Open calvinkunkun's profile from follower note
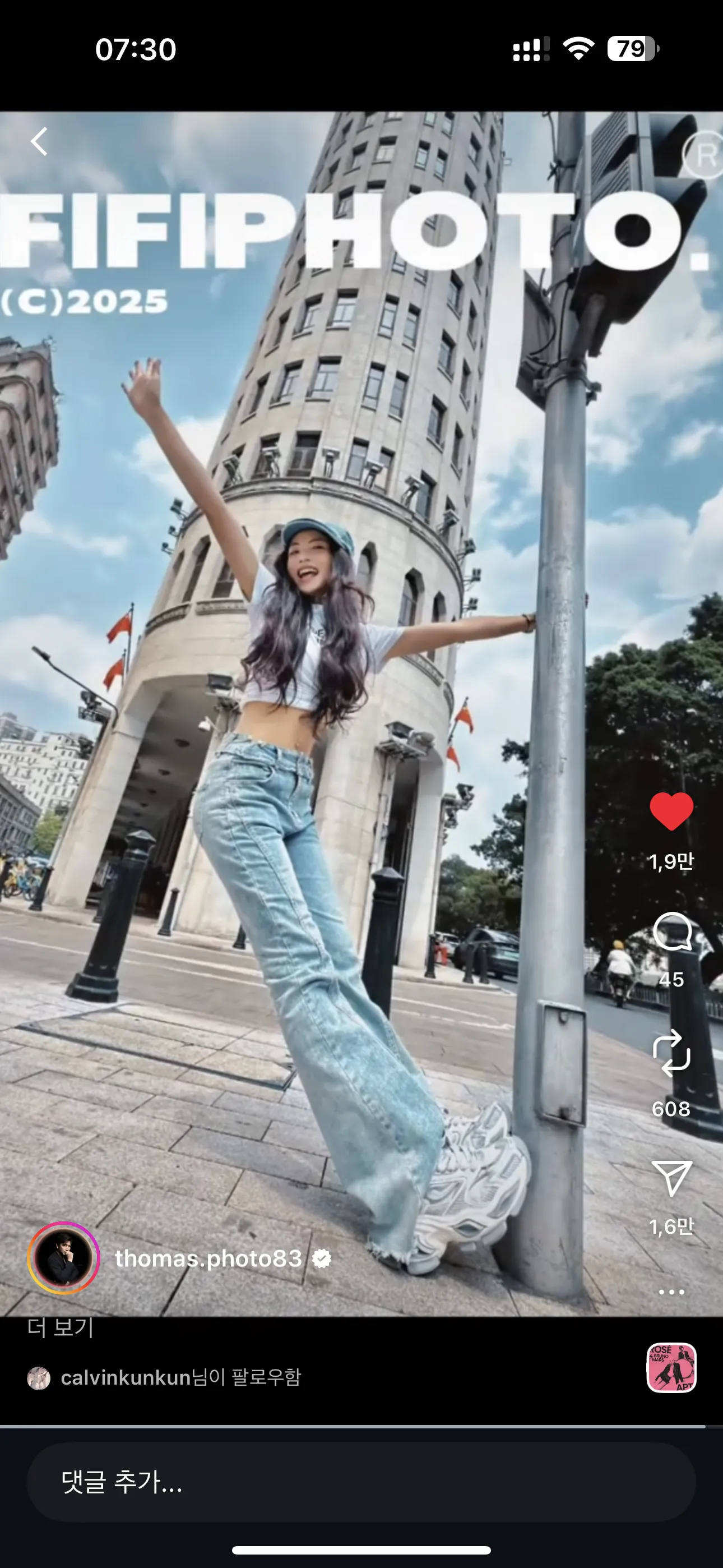This screenshot has width=723, height=1568. pyautogui.click(x=126, y=1377)
